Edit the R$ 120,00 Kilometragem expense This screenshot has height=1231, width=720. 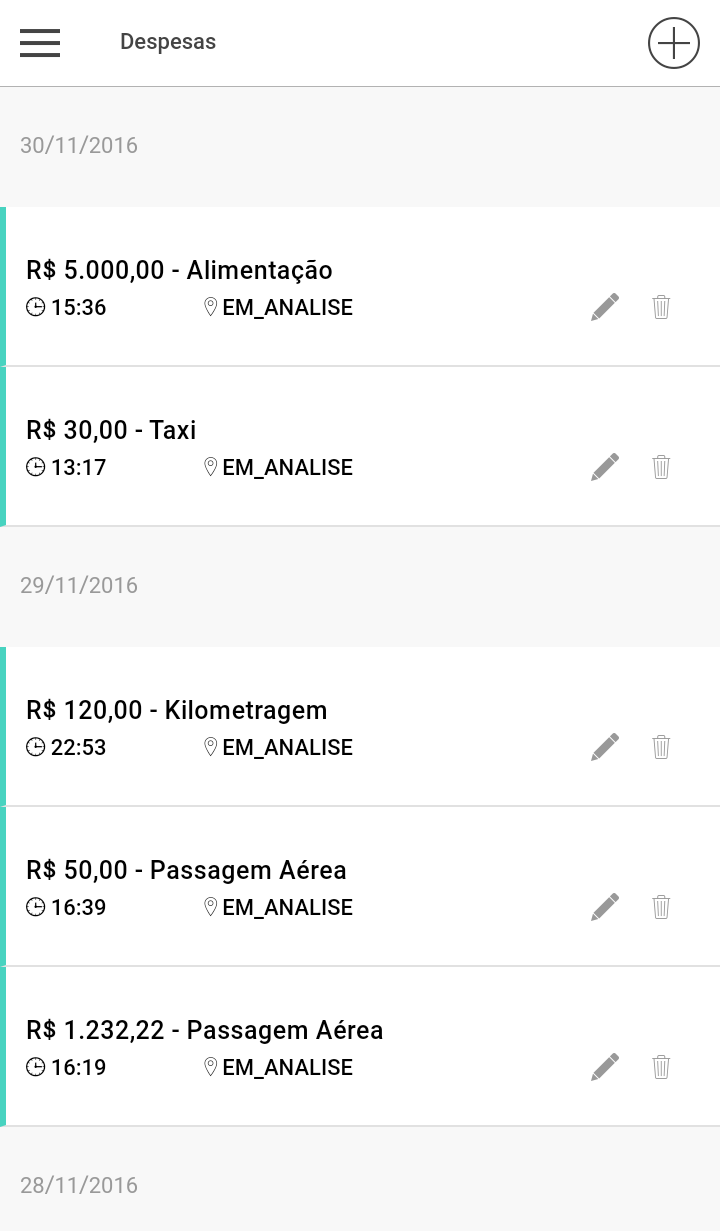pyautogui.click(x=605, y=747)
